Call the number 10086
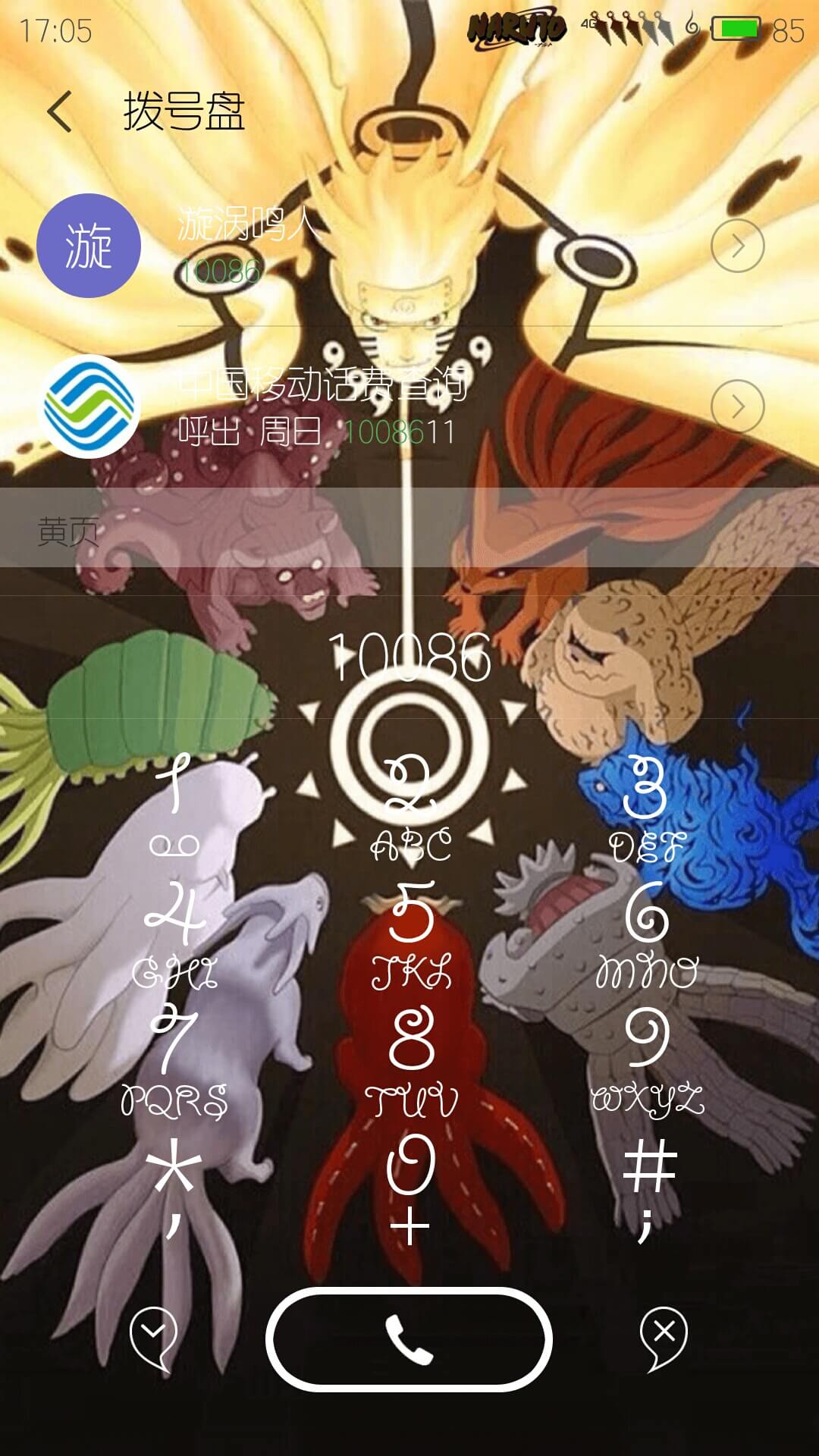This screenshot has height=1456, width=819. 409,1339
